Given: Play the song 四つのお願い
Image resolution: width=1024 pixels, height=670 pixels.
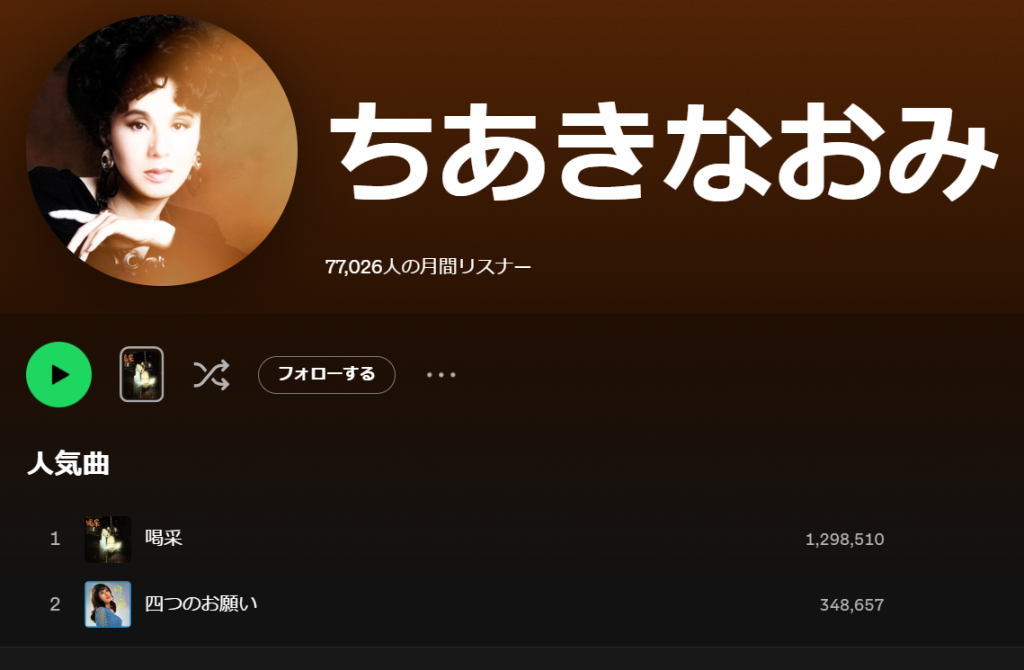Looking at the screenshot, I should (x=201, y=604).
